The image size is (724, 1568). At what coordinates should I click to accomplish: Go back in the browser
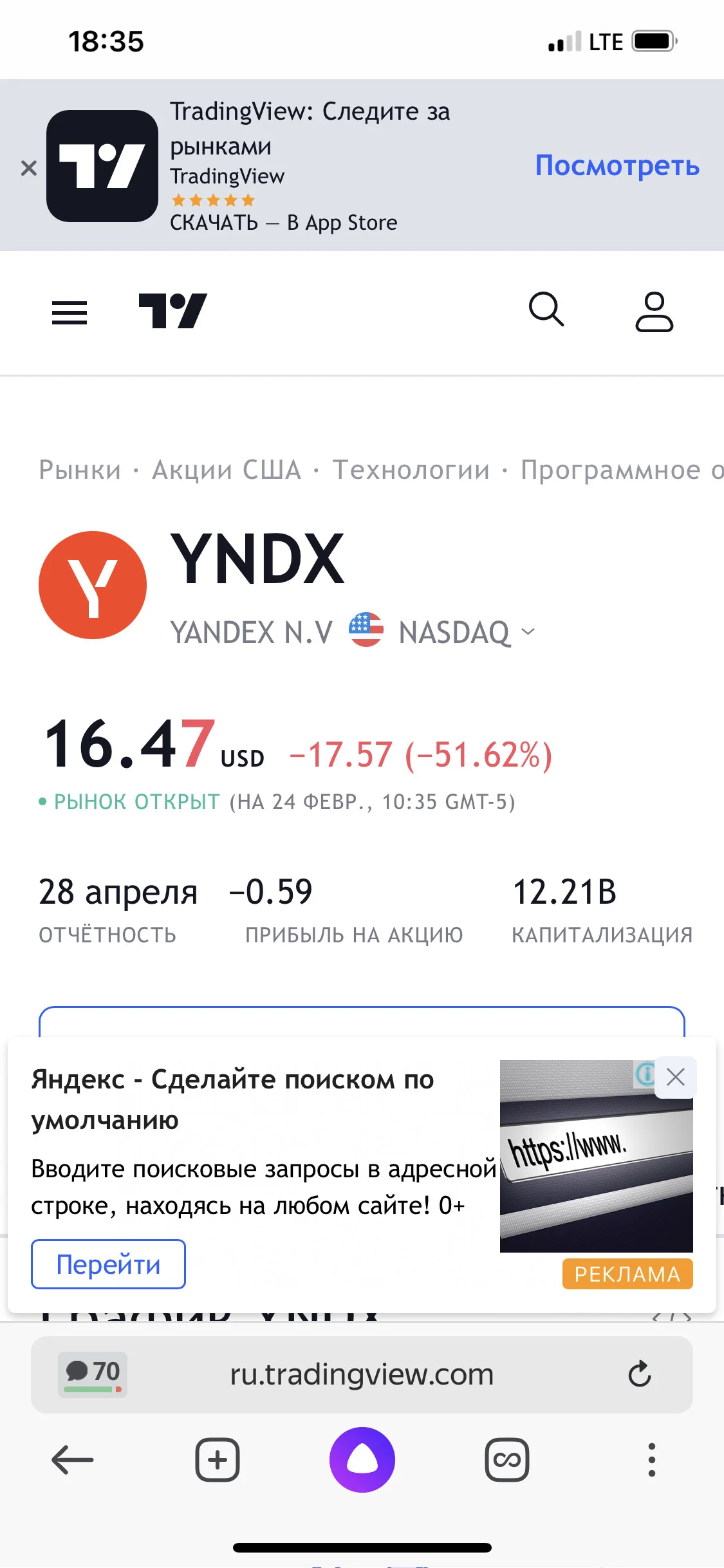pos(73,1459)
